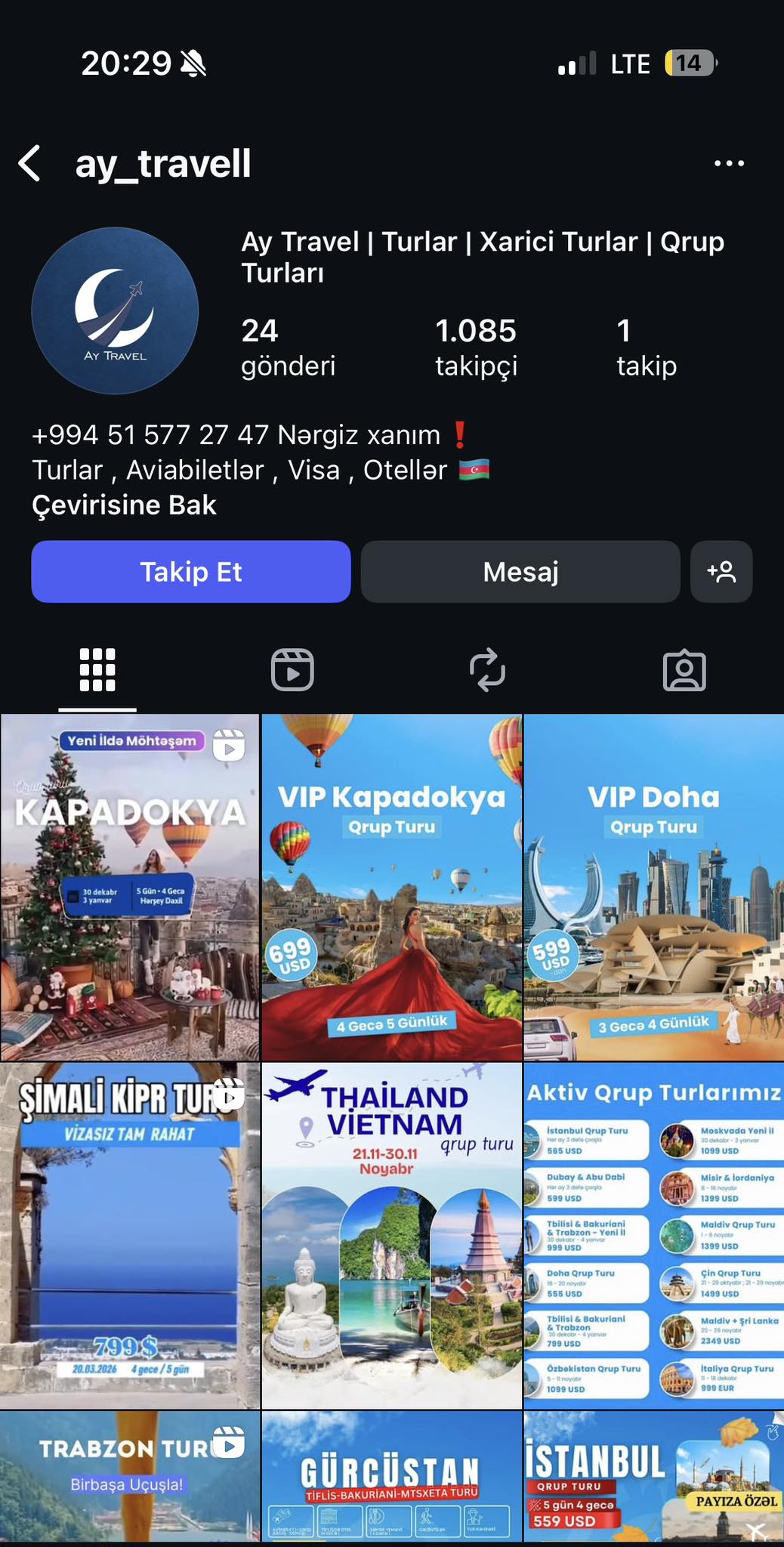Tap Takip Et to follow ay_travell
This screenshot has width=784, height=1547.
coord(191,572)
